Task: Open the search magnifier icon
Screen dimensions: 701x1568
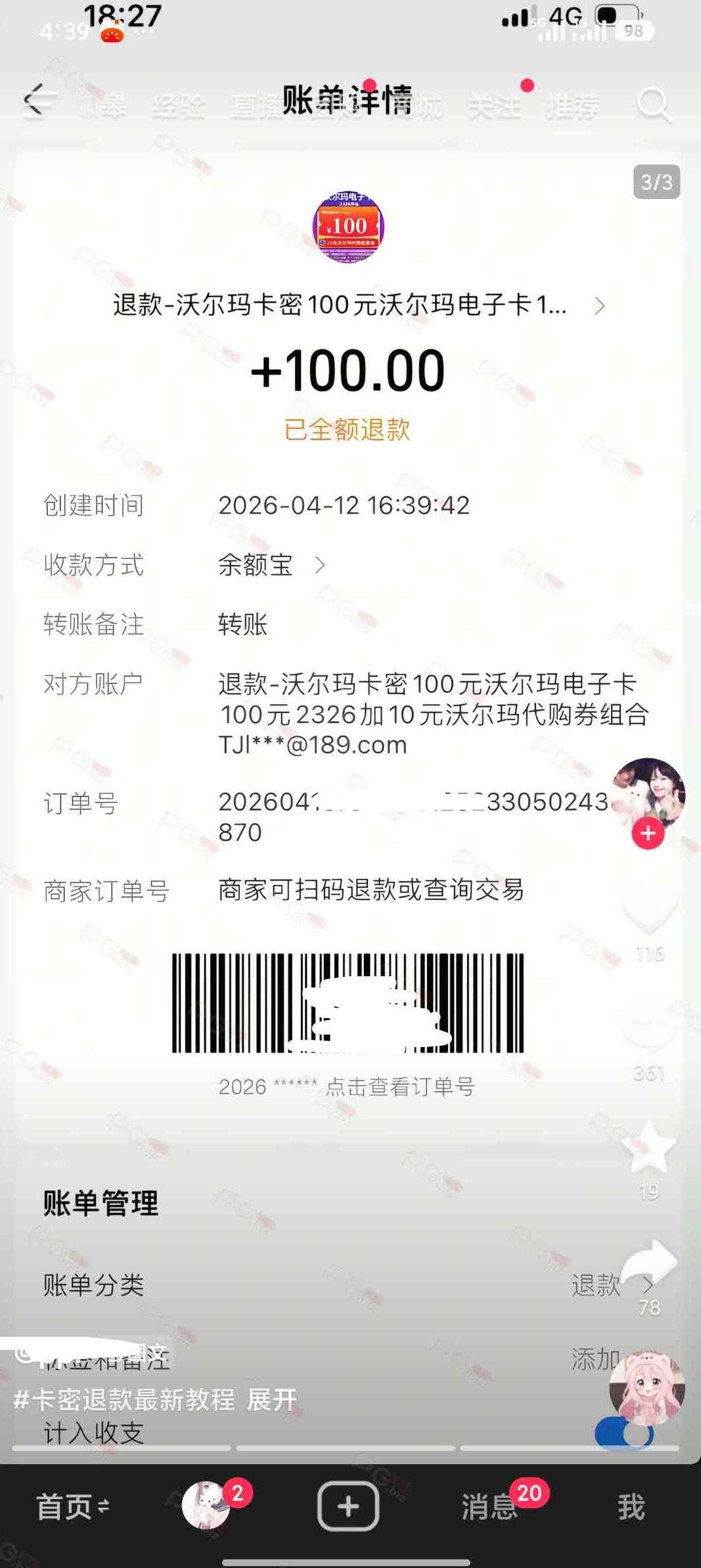Action: click(x=654, y=104)
